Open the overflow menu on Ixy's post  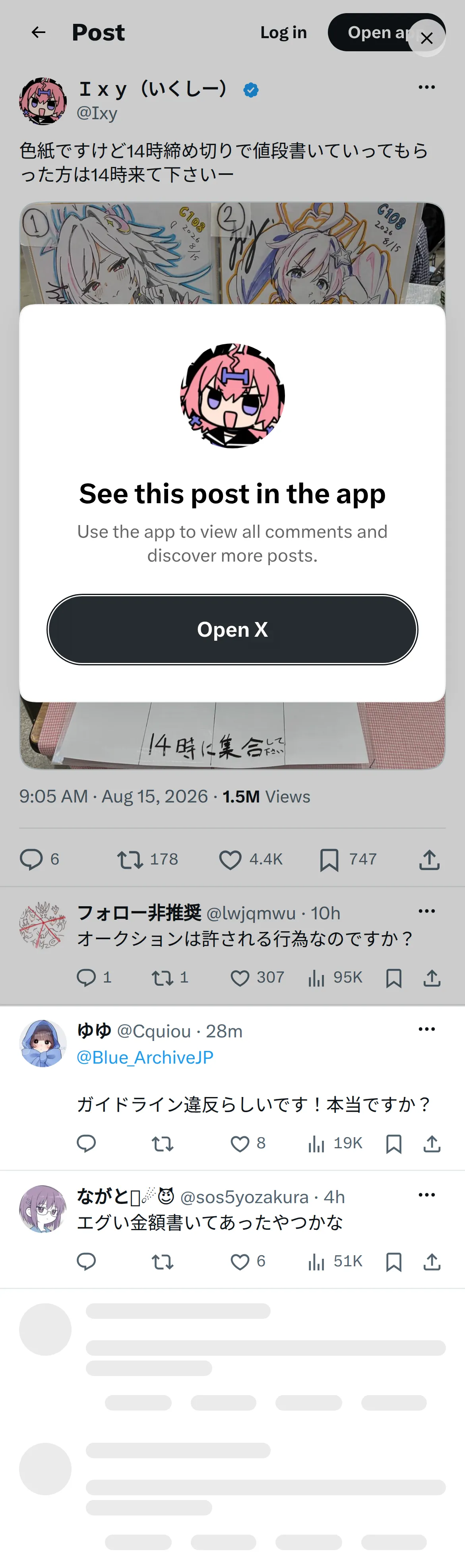coord(427,87)
